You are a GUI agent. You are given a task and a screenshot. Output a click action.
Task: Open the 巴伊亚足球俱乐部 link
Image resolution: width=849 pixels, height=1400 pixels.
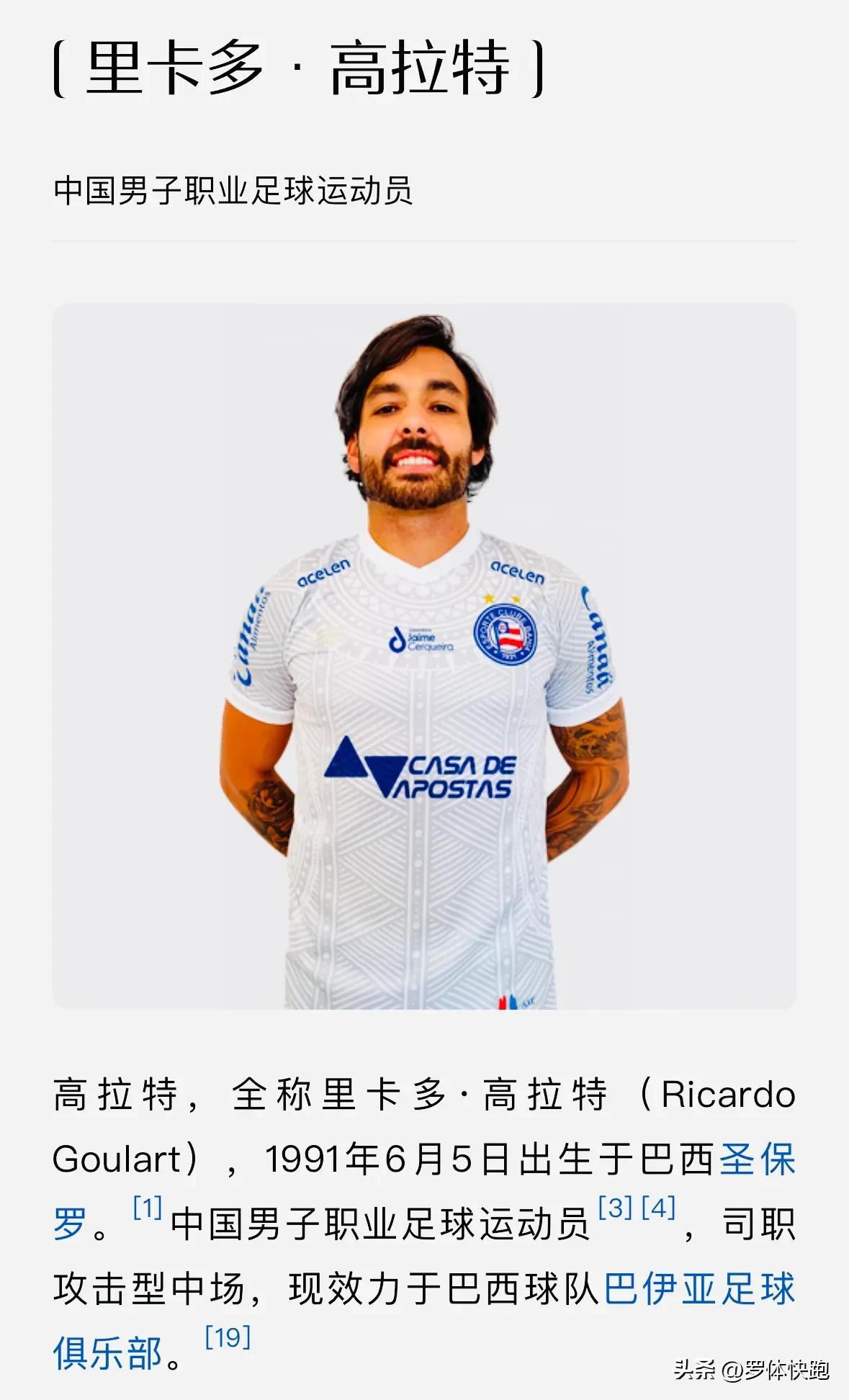pyautogui.click(x=698, y=1289)
